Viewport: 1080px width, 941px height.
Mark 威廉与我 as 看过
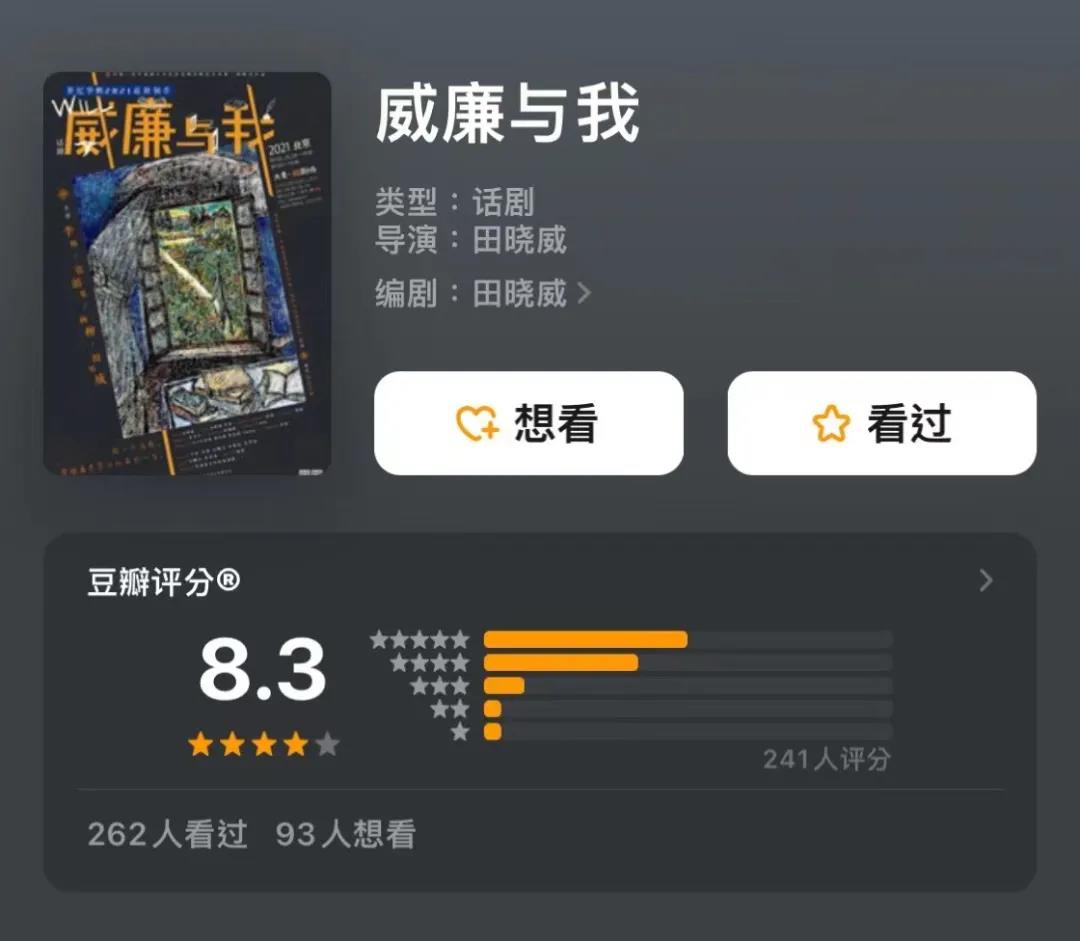coord(881,423)
